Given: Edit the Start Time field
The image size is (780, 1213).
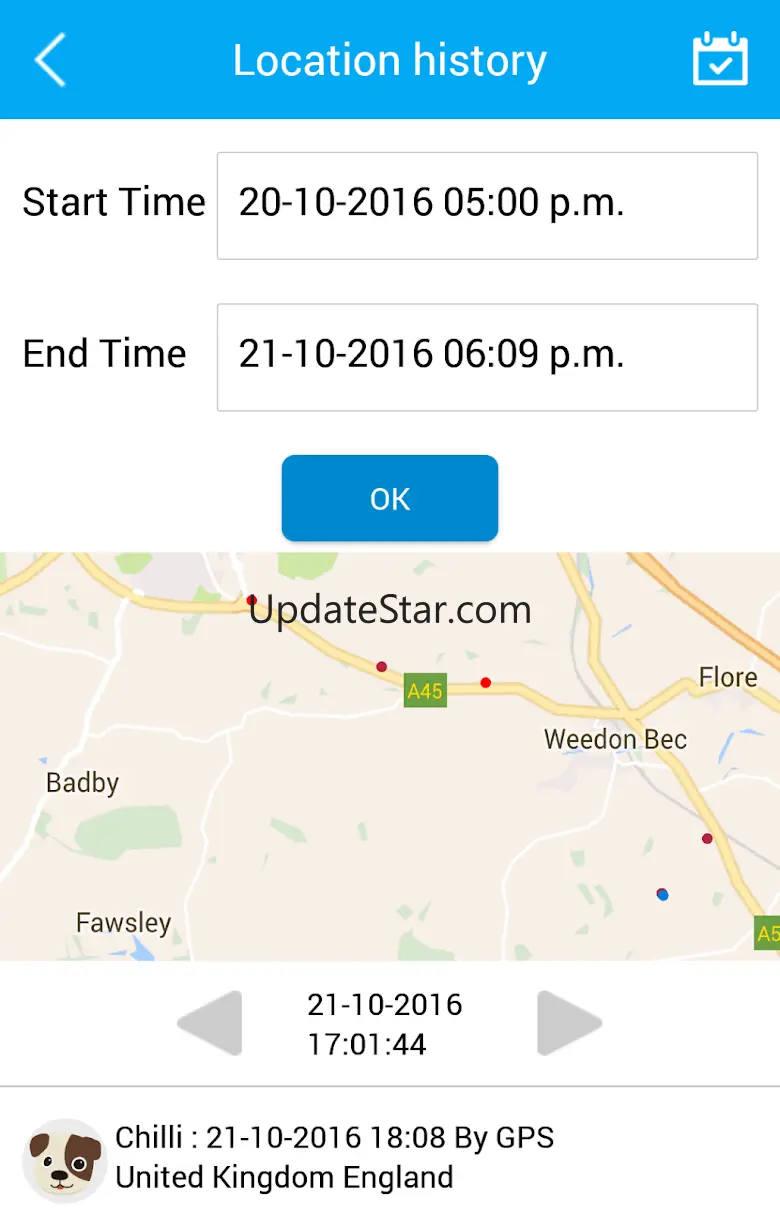Looking at the screenshot, I should pos(487,205).
